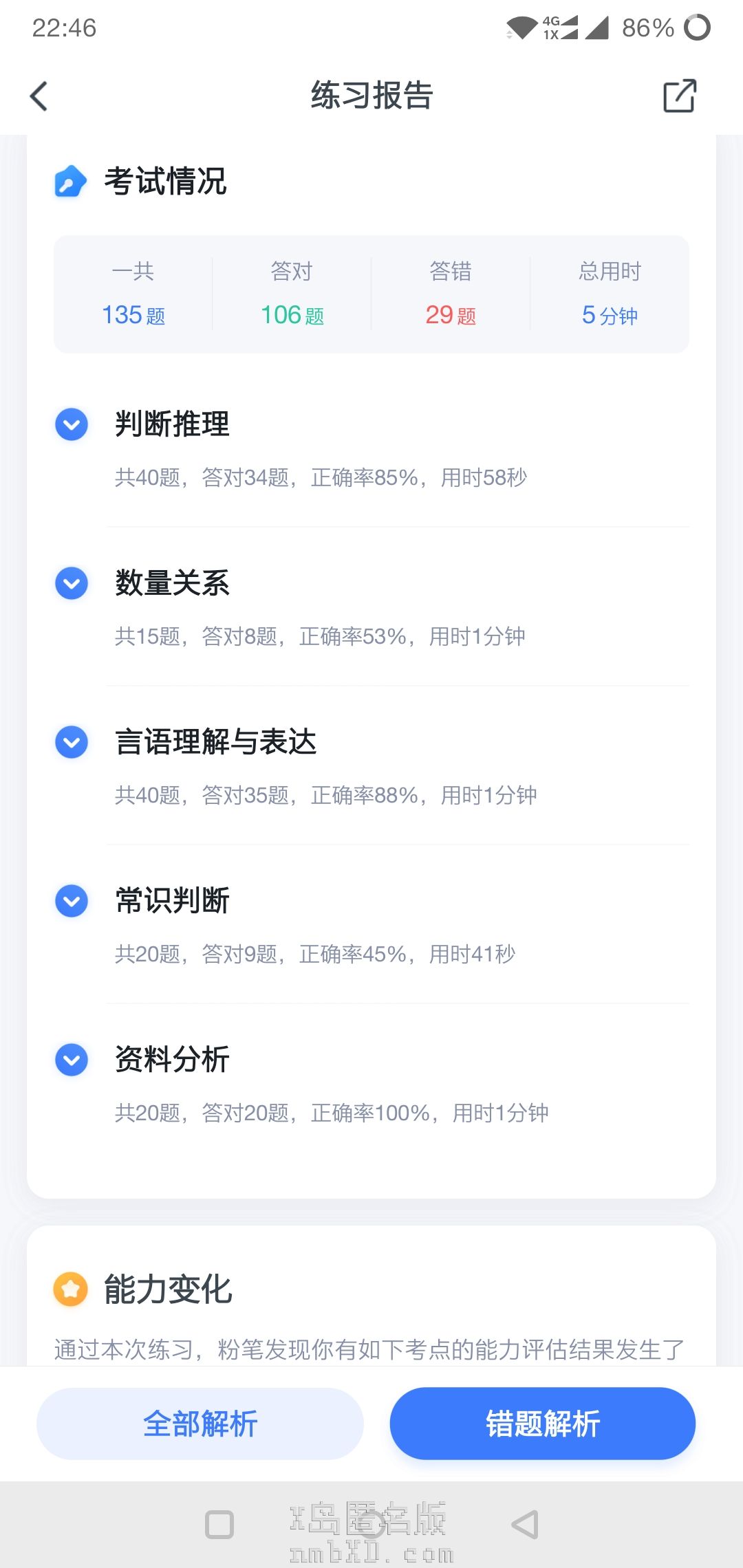The image size is (743, 1568).
Task: Share the practice report
Action: pyautogui.click(x=679, y=96)
